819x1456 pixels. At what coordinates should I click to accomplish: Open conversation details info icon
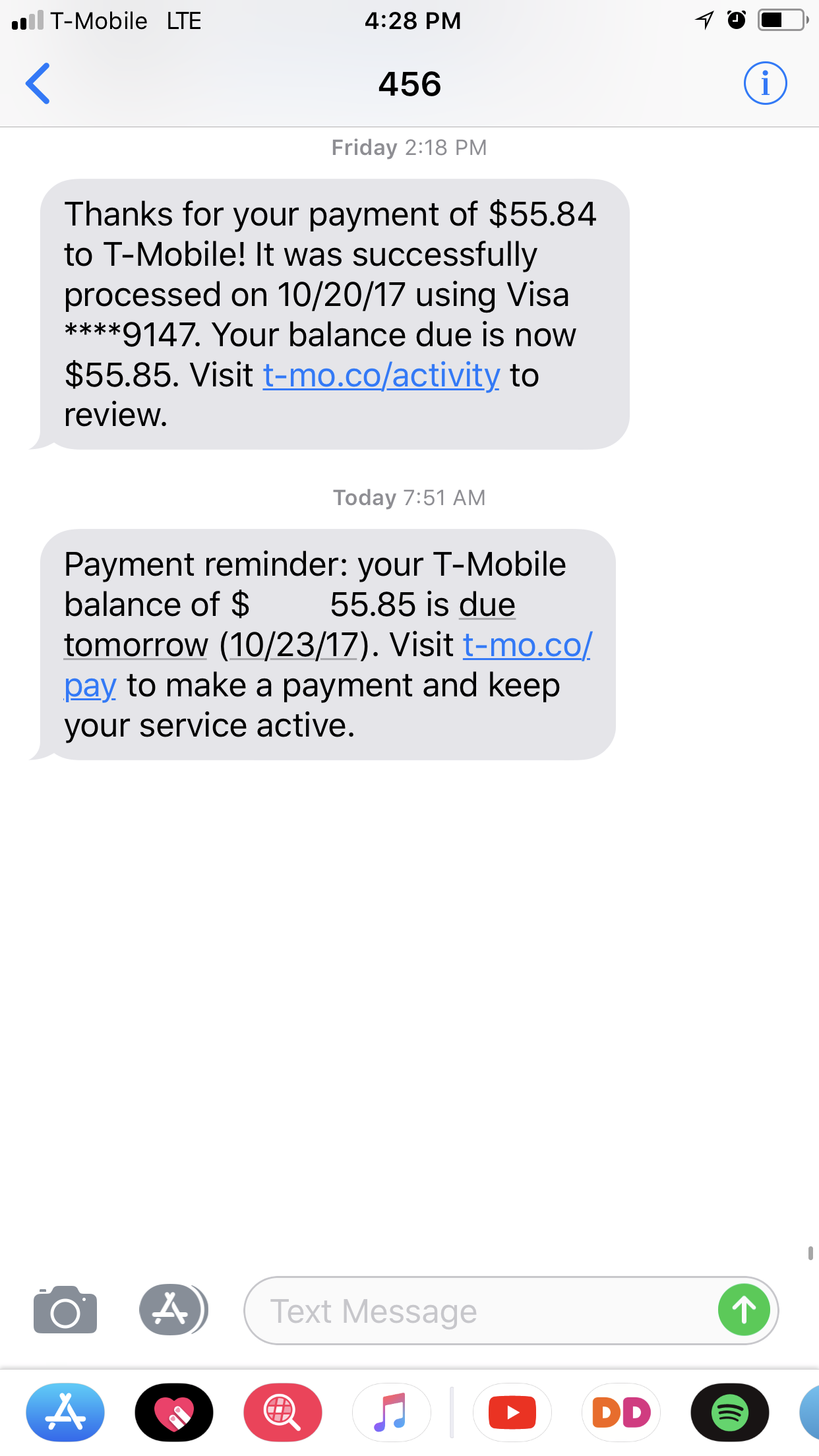pyautogui.click(x=765, y=84)
